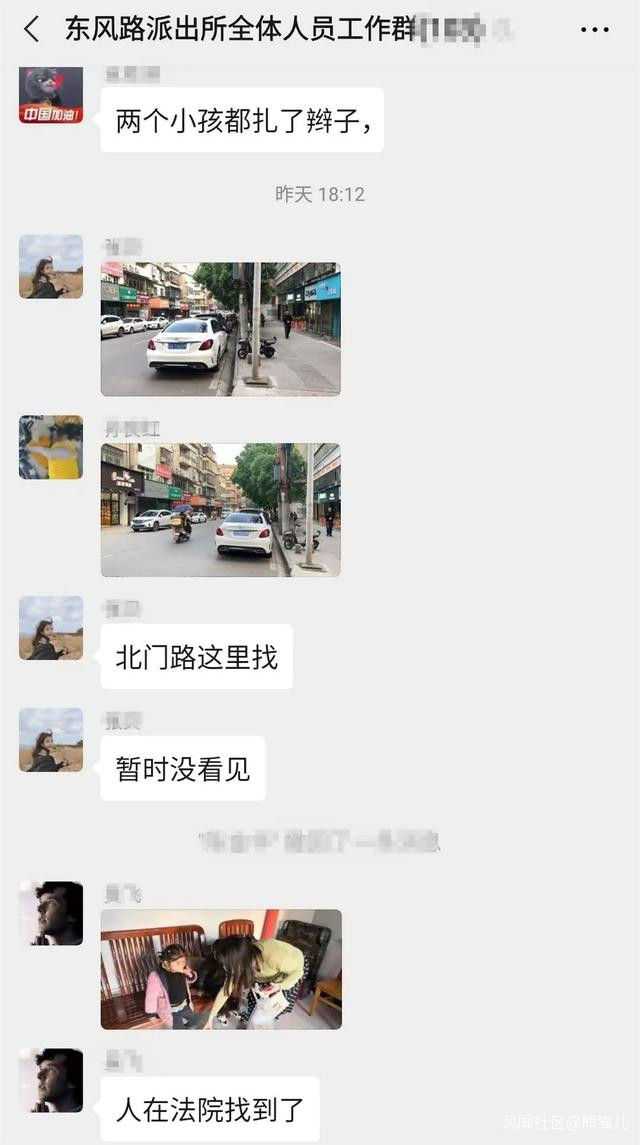Screen dimensions: 640x1145
Task: View the street photo directly above 北门路这里找
Action: pos(220,510)
